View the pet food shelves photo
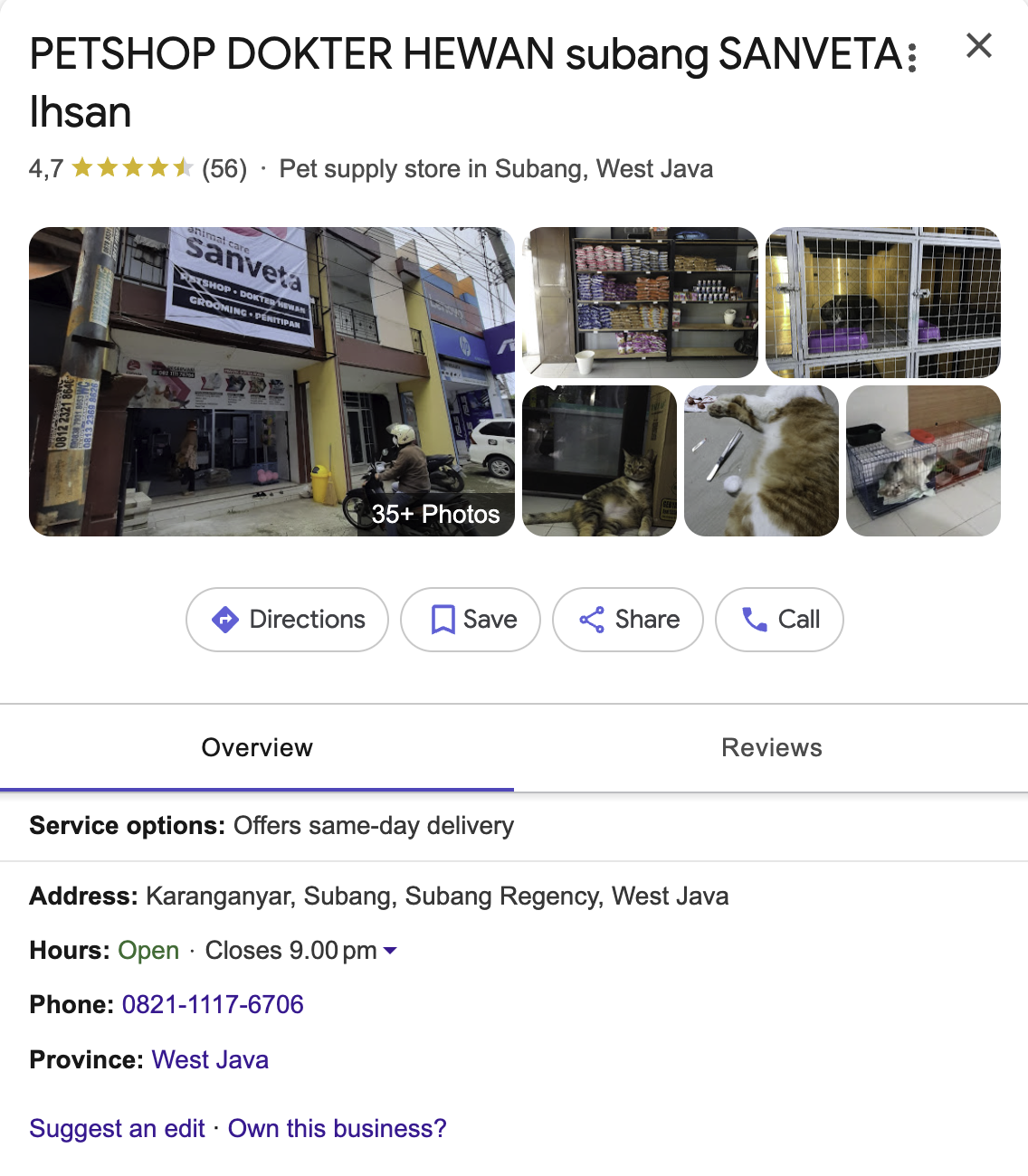 pyautogui.click(x=640, y=302)
